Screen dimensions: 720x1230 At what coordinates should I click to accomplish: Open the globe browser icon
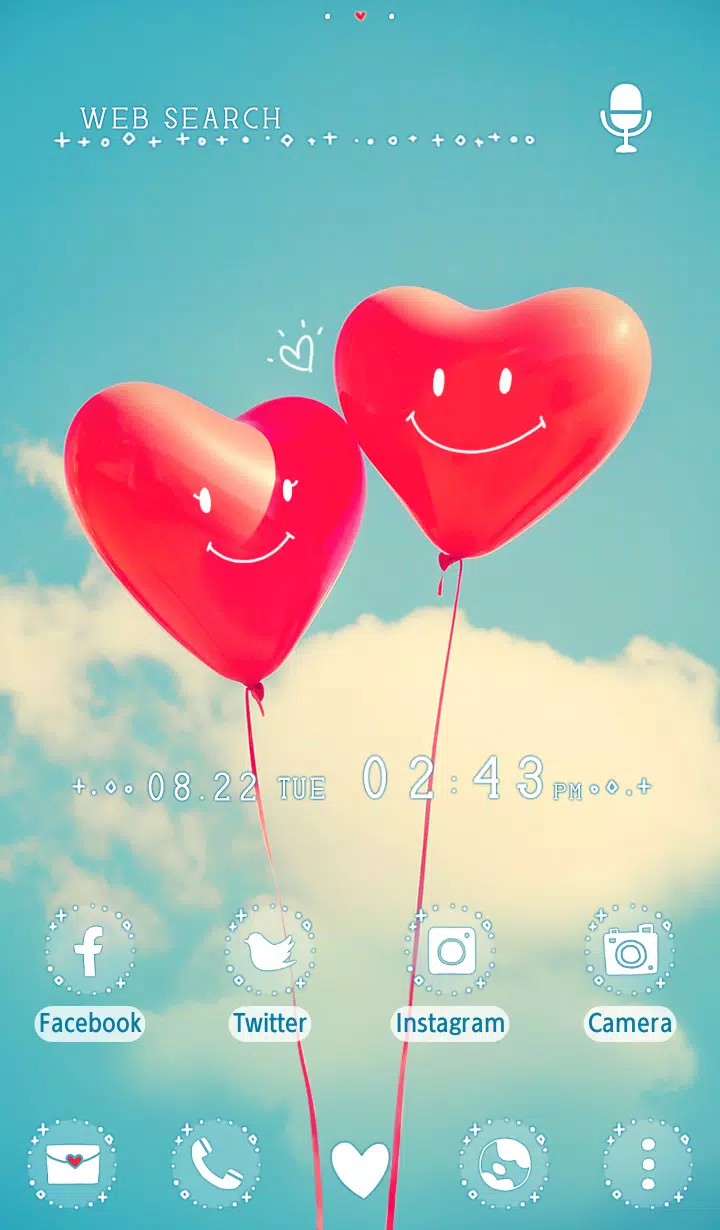click(504, 1164)
